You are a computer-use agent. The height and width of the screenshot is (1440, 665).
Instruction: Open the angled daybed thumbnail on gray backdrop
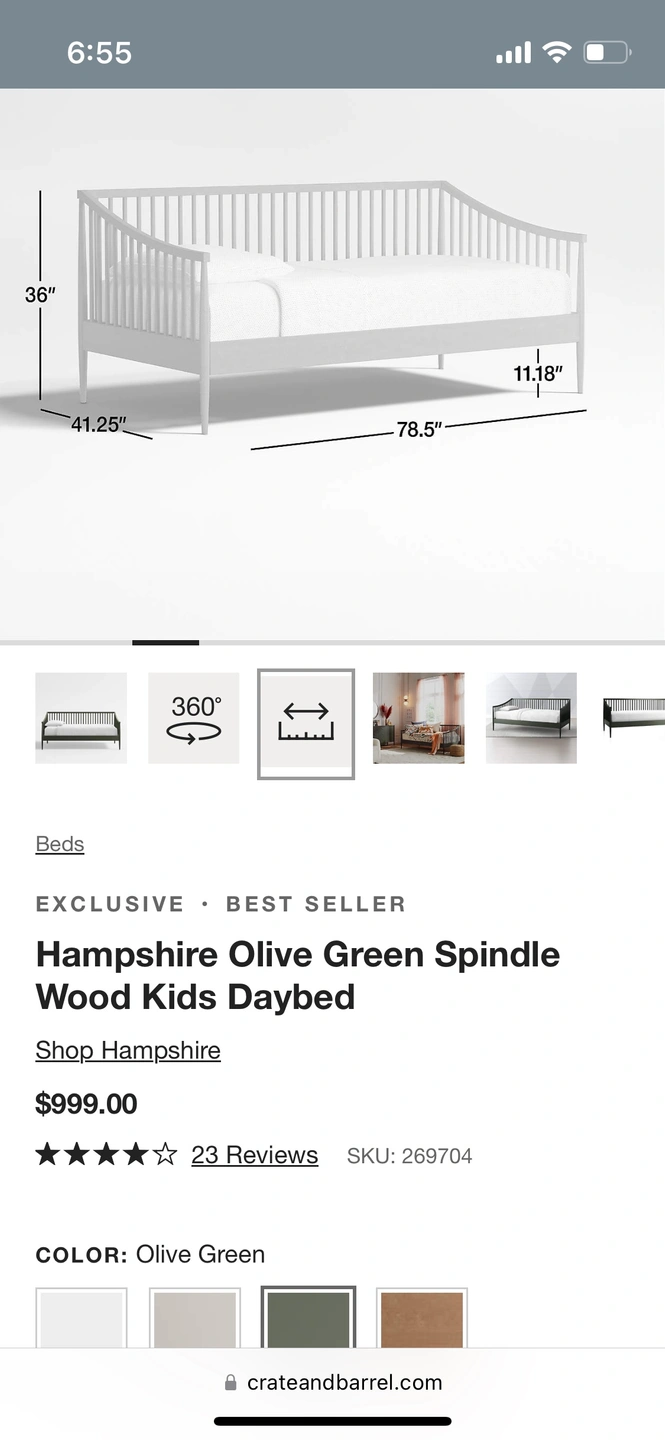pos(531,718)
